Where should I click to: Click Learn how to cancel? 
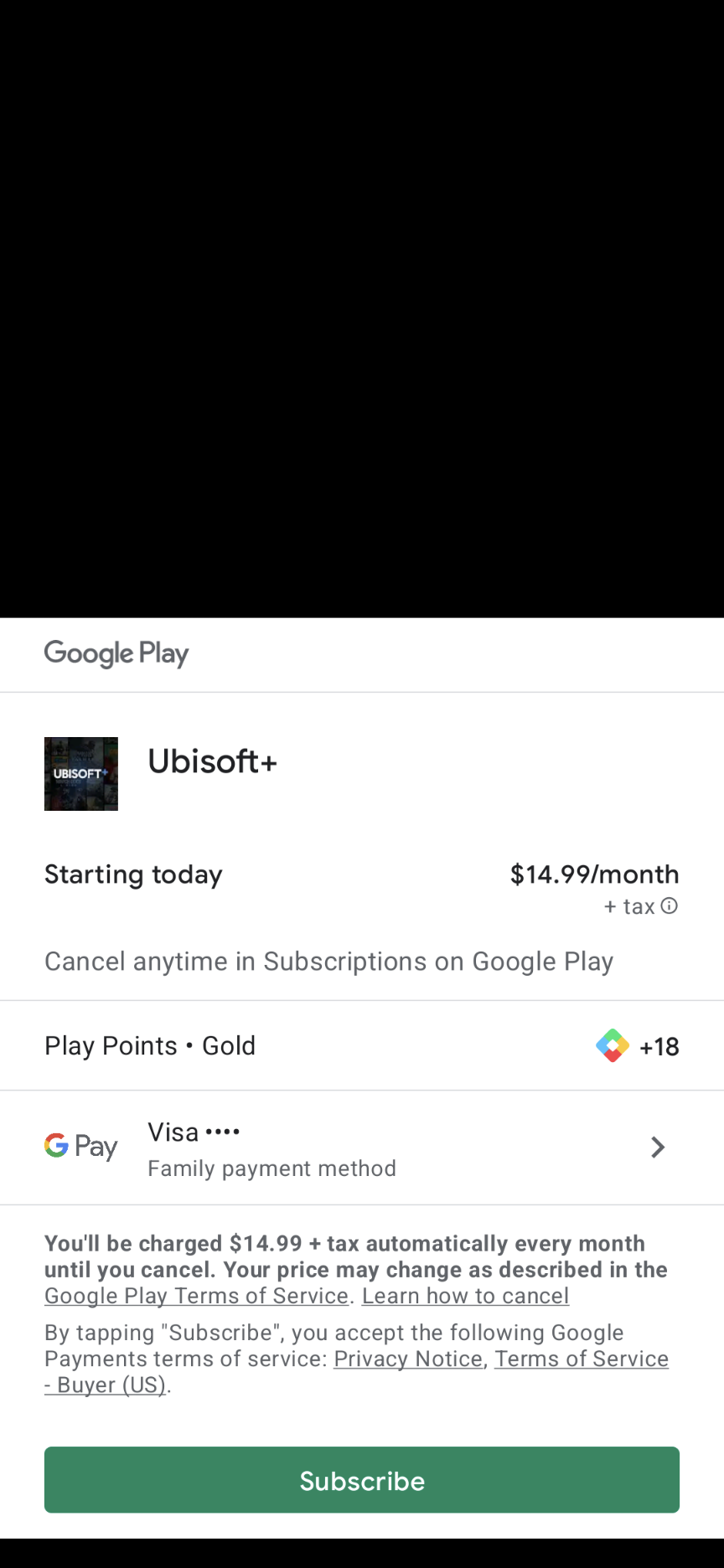465,1296
